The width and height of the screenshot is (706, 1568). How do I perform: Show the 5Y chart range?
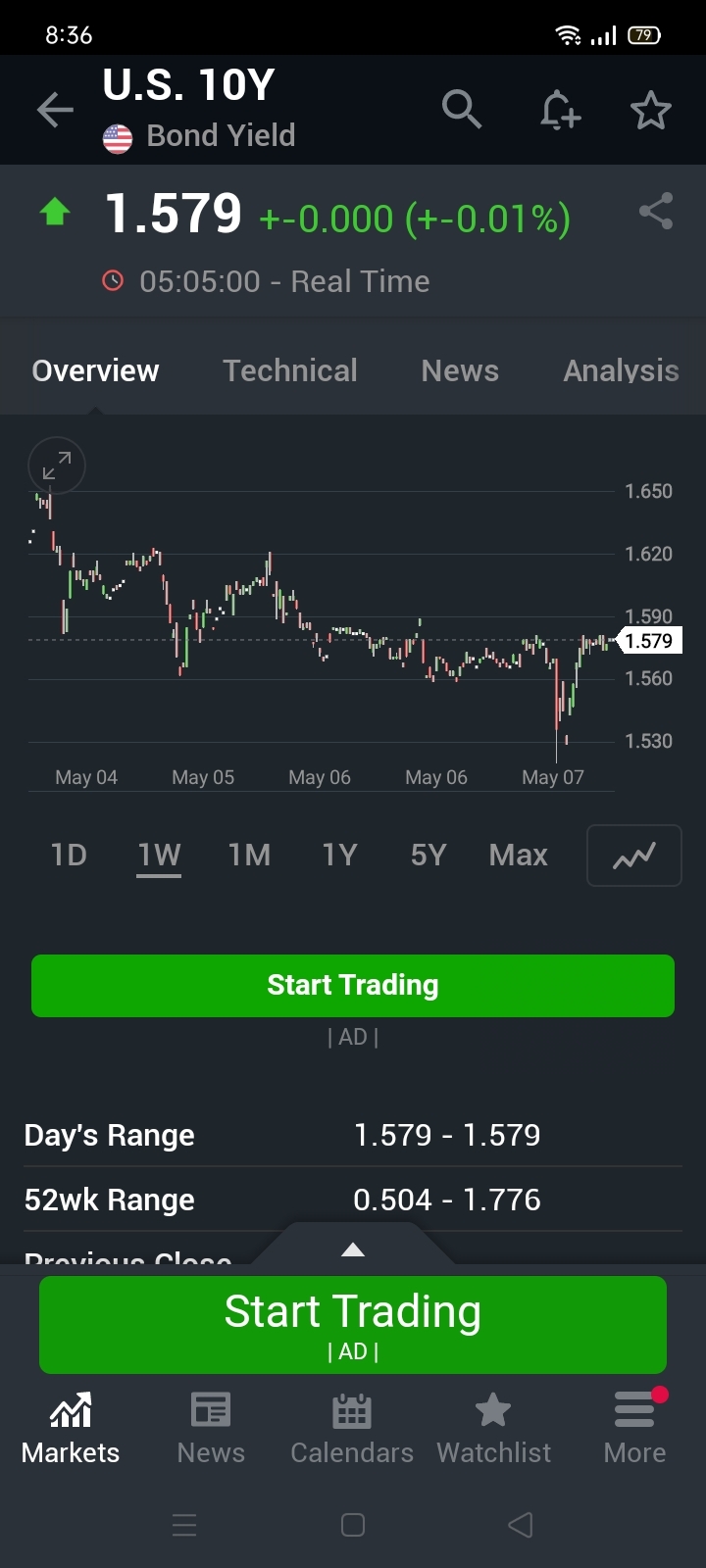click(x=429, y=856)
